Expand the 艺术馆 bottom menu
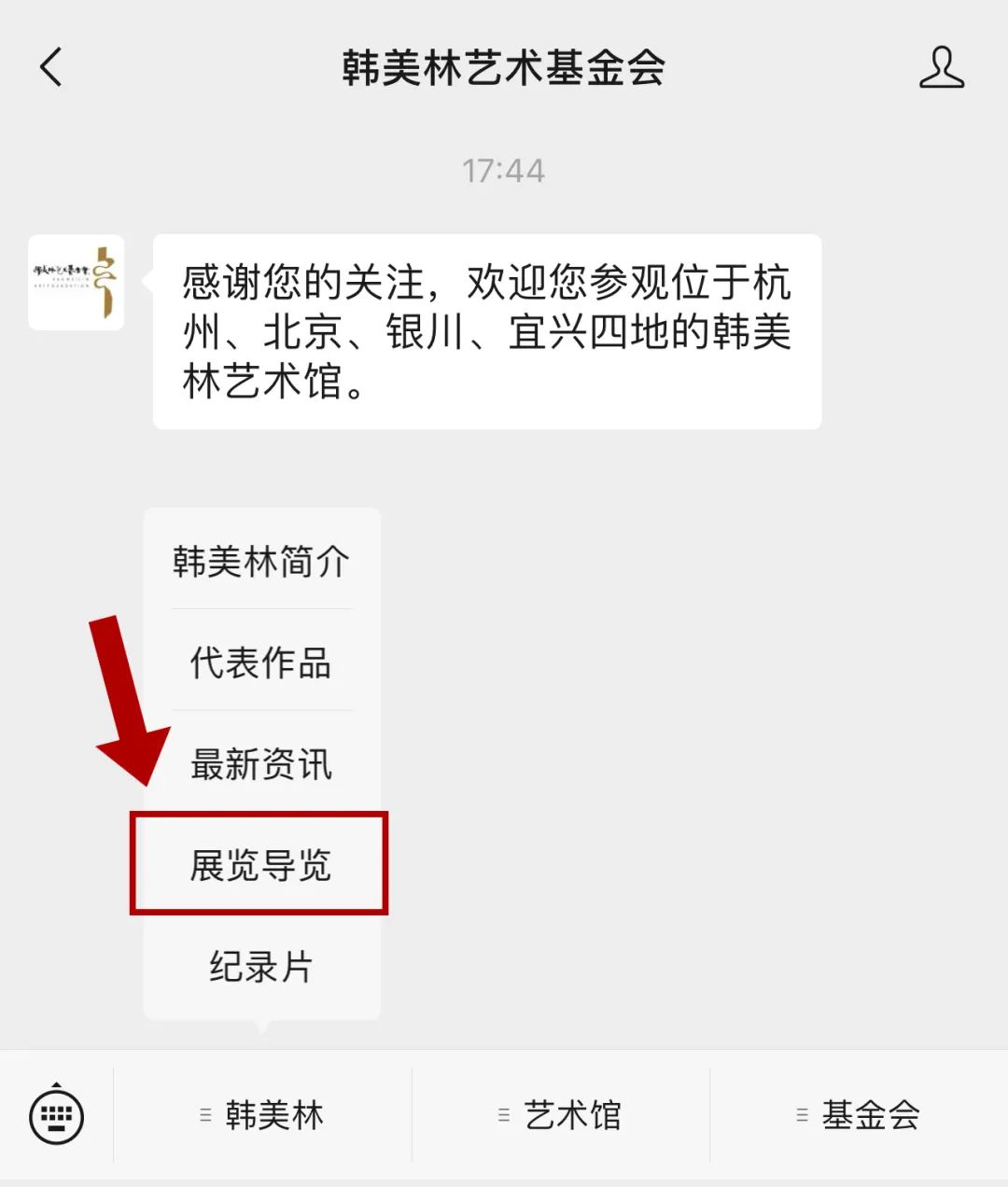The width and height of the screenshot is (1008, 1187). [x=561, y=1115]
